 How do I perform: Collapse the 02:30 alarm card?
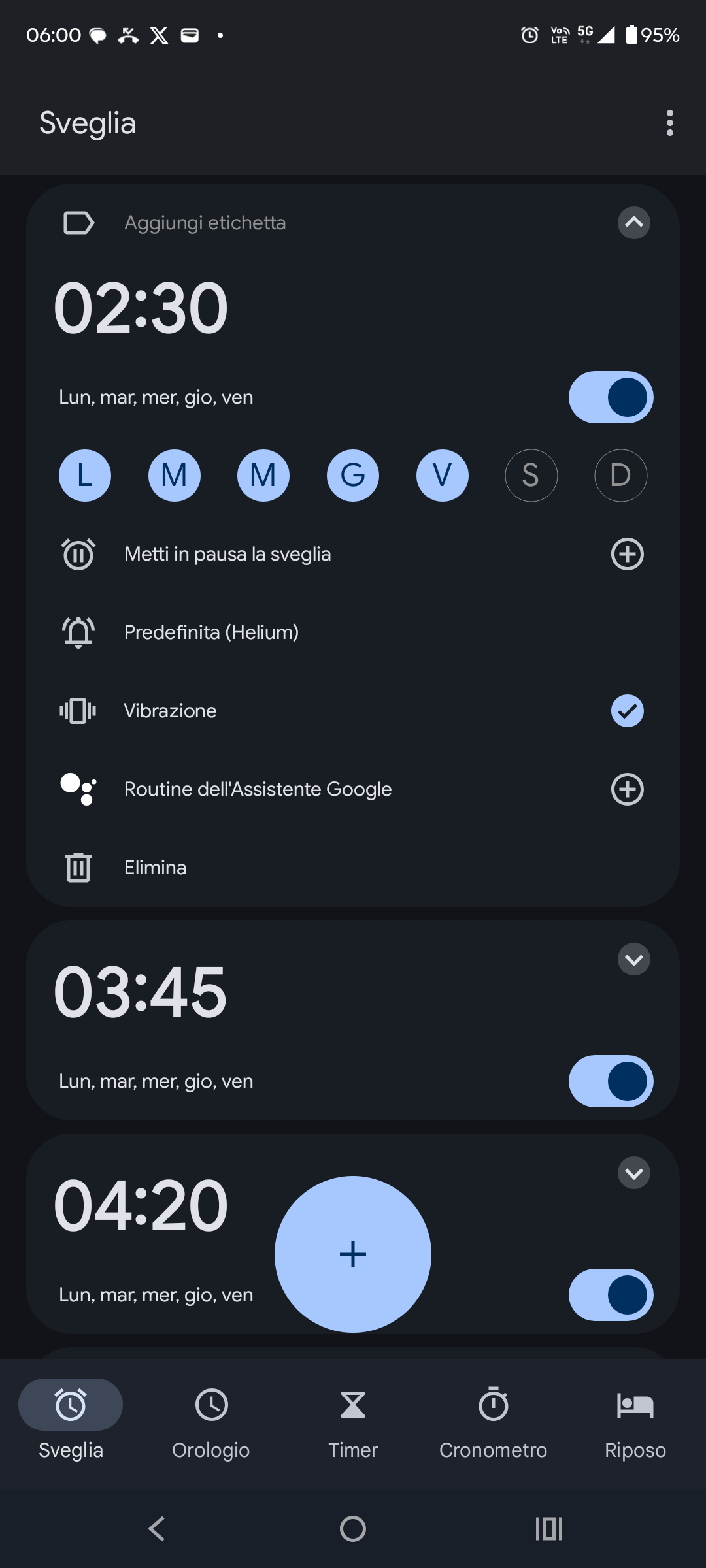click(x=633, y=223)
